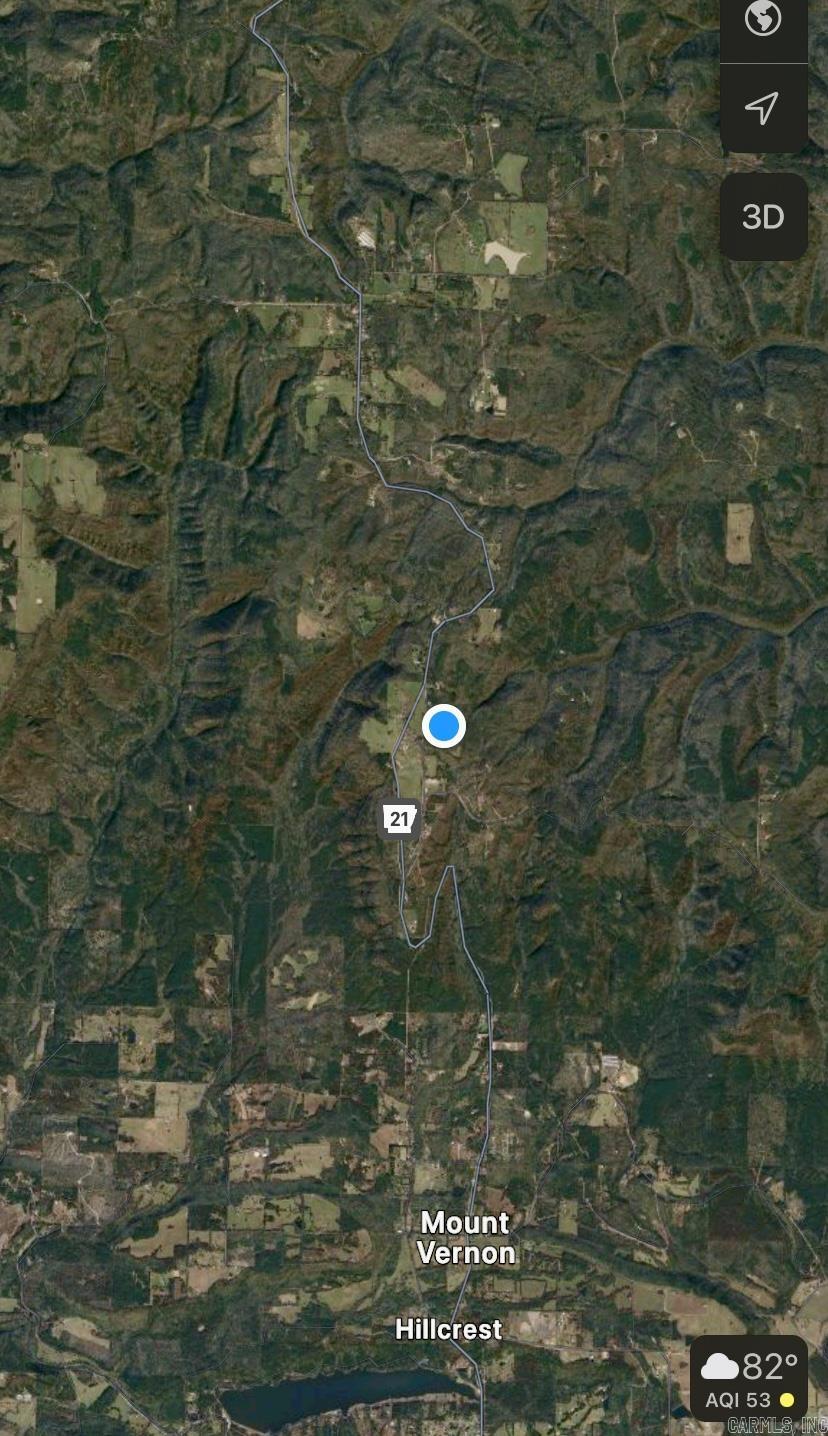Center map on current location arrow

point(763,108)
